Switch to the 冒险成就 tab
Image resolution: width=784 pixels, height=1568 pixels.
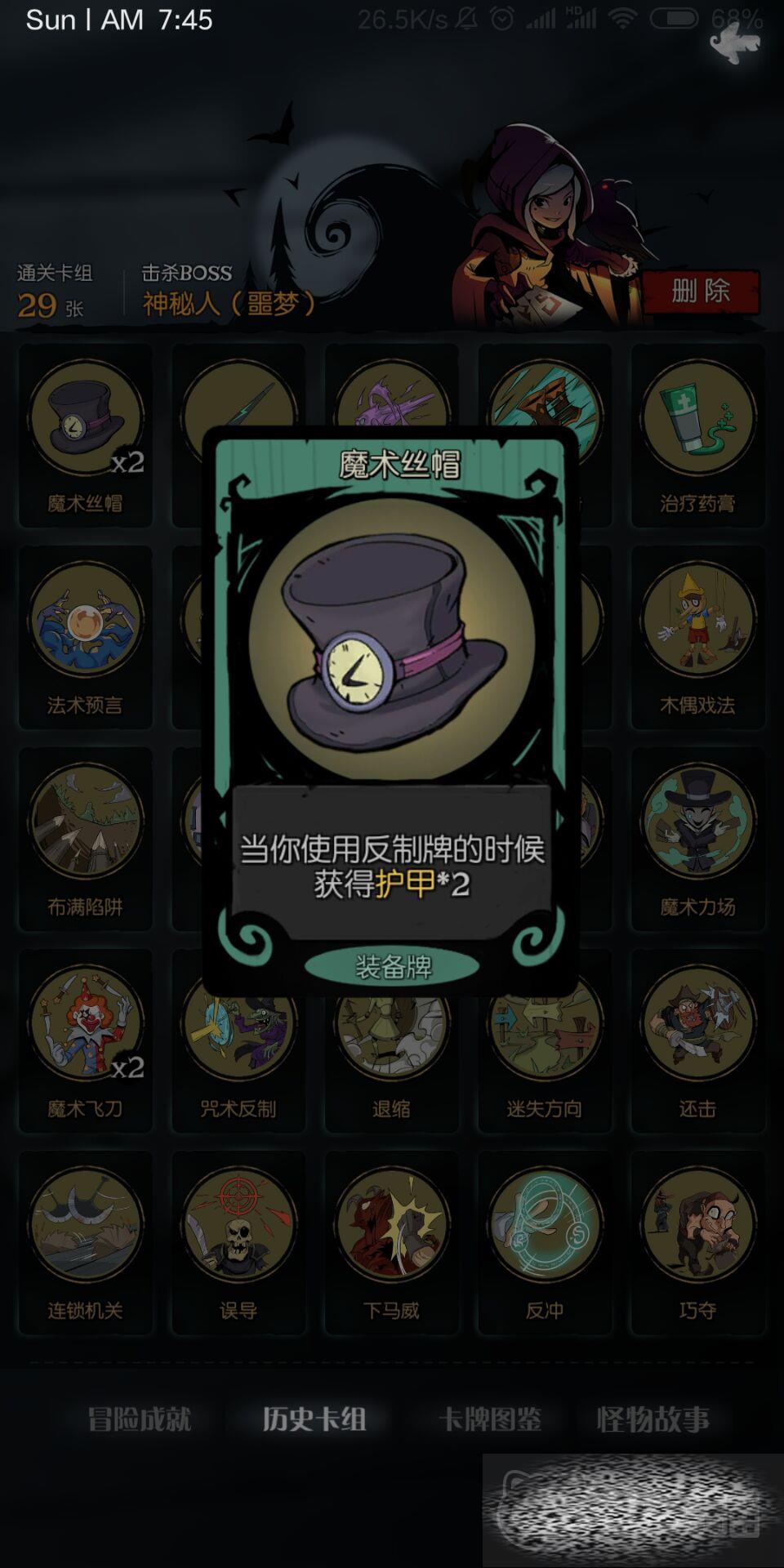pos(140,1419)
